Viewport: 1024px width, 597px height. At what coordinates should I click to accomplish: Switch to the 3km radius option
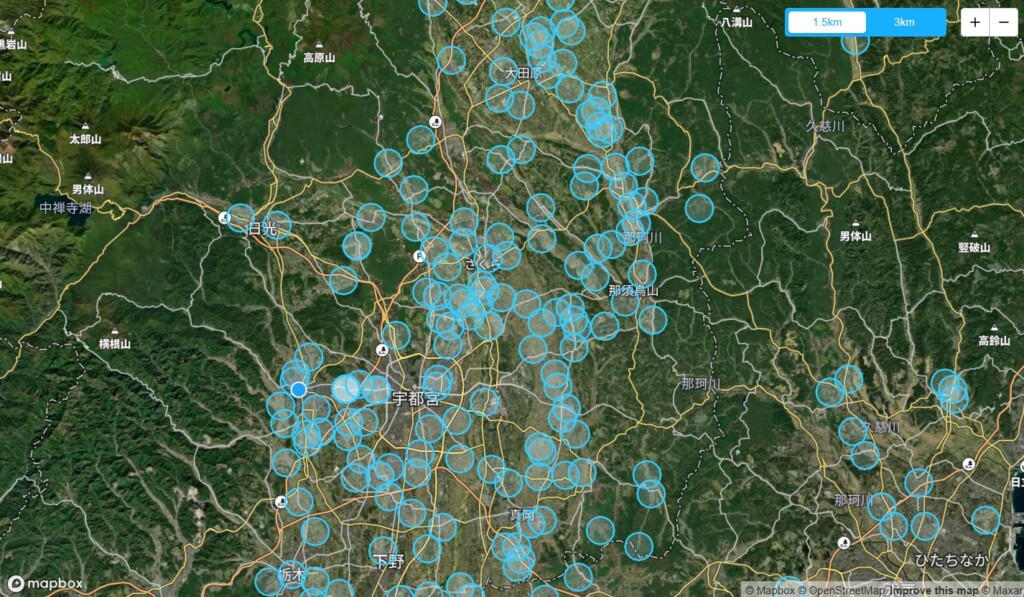click(x=904, y=22)
